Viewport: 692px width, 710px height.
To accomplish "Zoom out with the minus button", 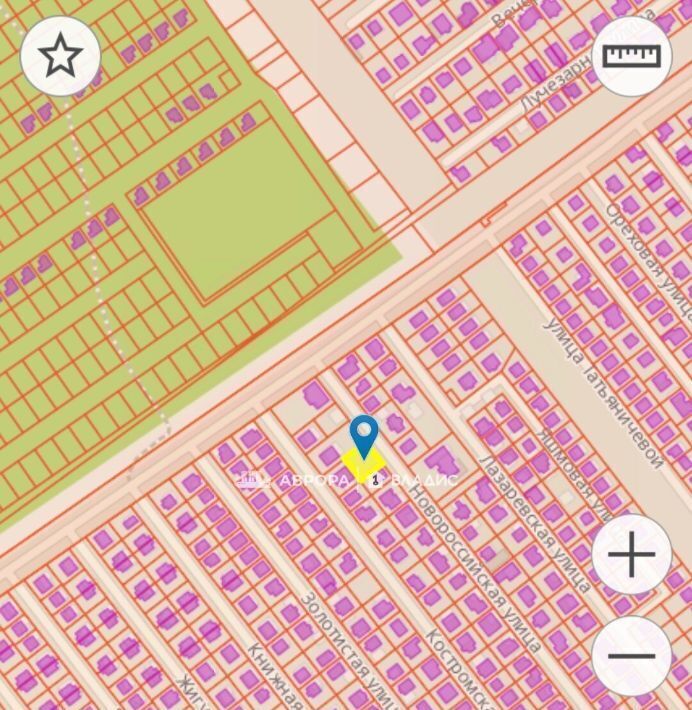I will point(631,657).
